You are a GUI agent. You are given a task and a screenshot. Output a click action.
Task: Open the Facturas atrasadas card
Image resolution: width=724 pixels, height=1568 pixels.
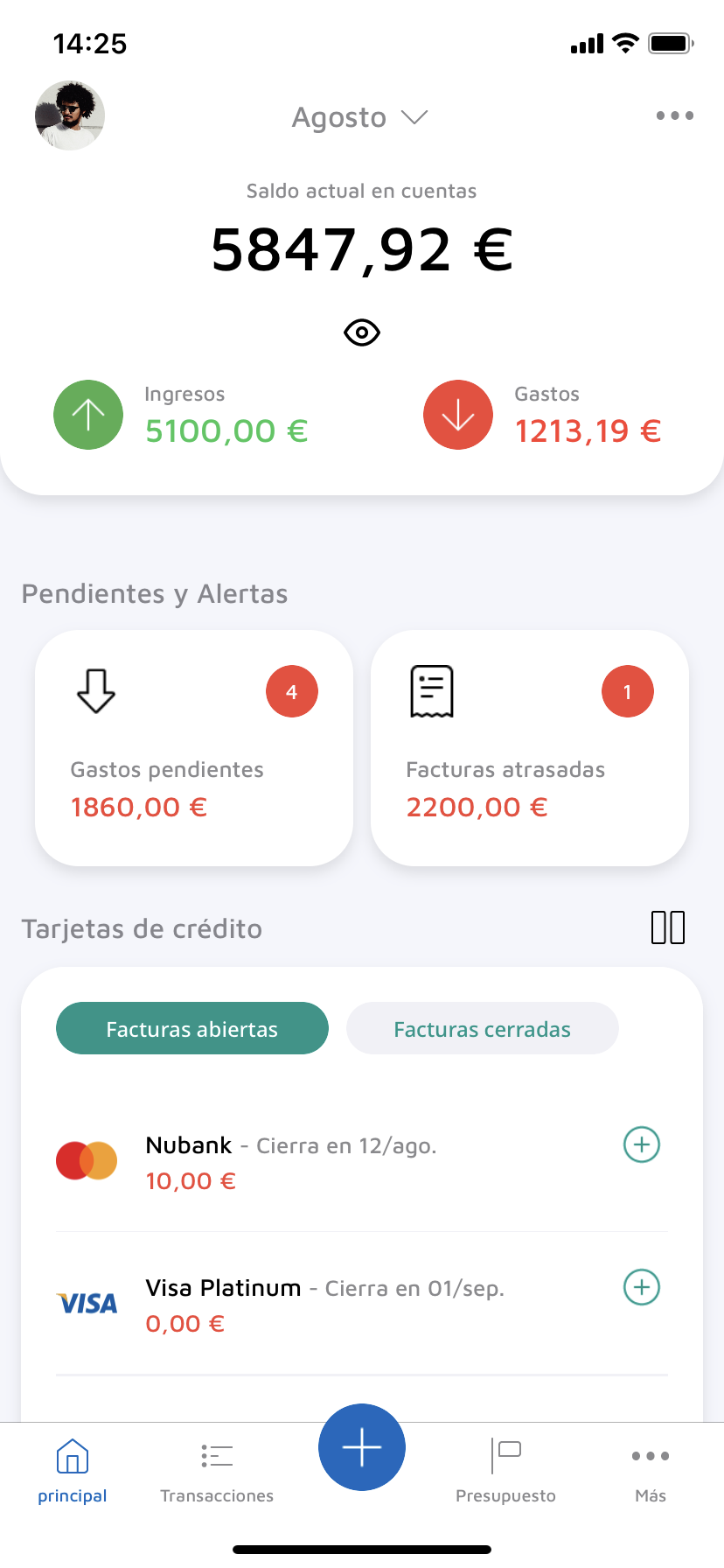click(530, 748)
